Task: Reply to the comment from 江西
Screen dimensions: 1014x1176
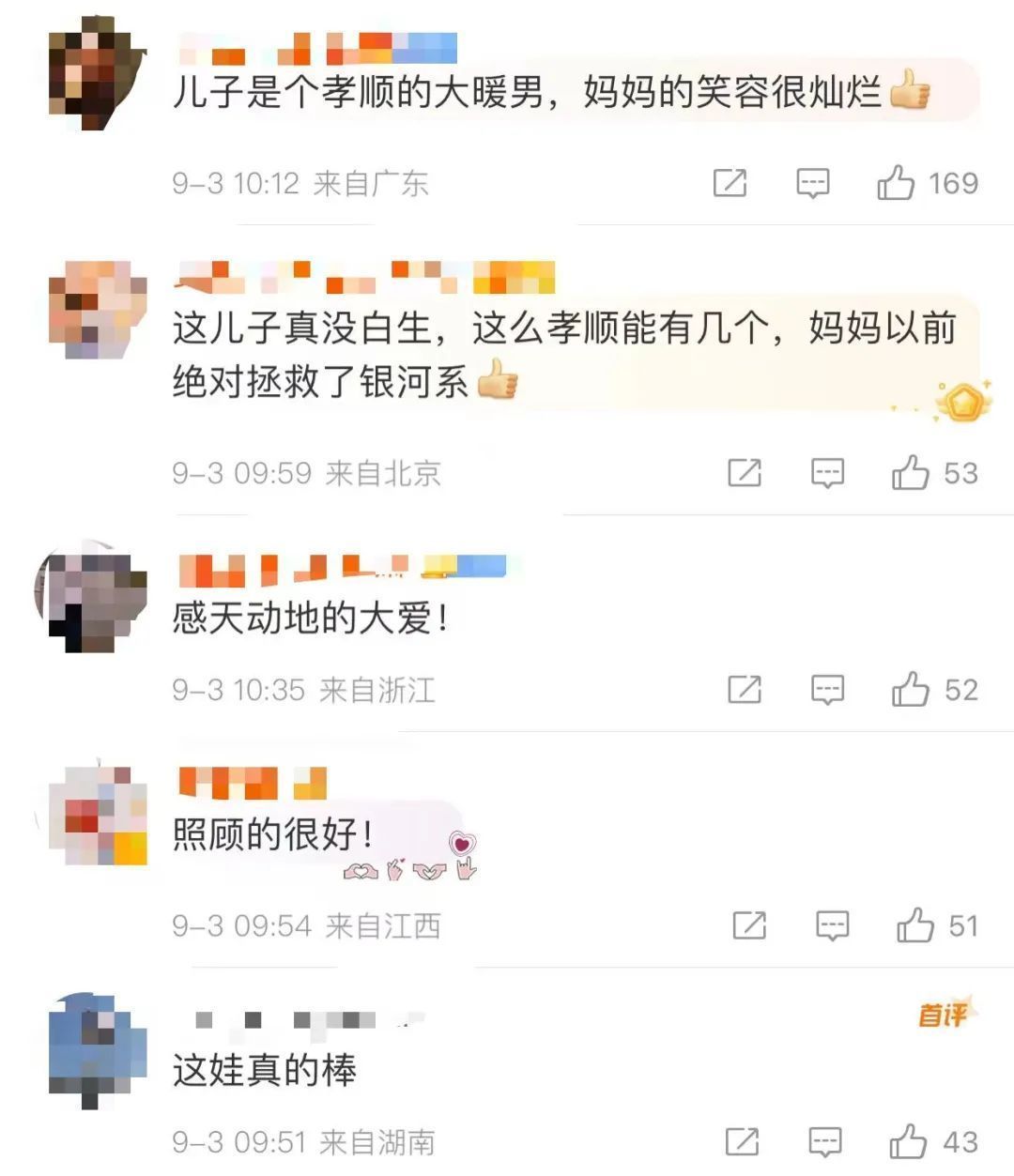Action: (832, 926)
